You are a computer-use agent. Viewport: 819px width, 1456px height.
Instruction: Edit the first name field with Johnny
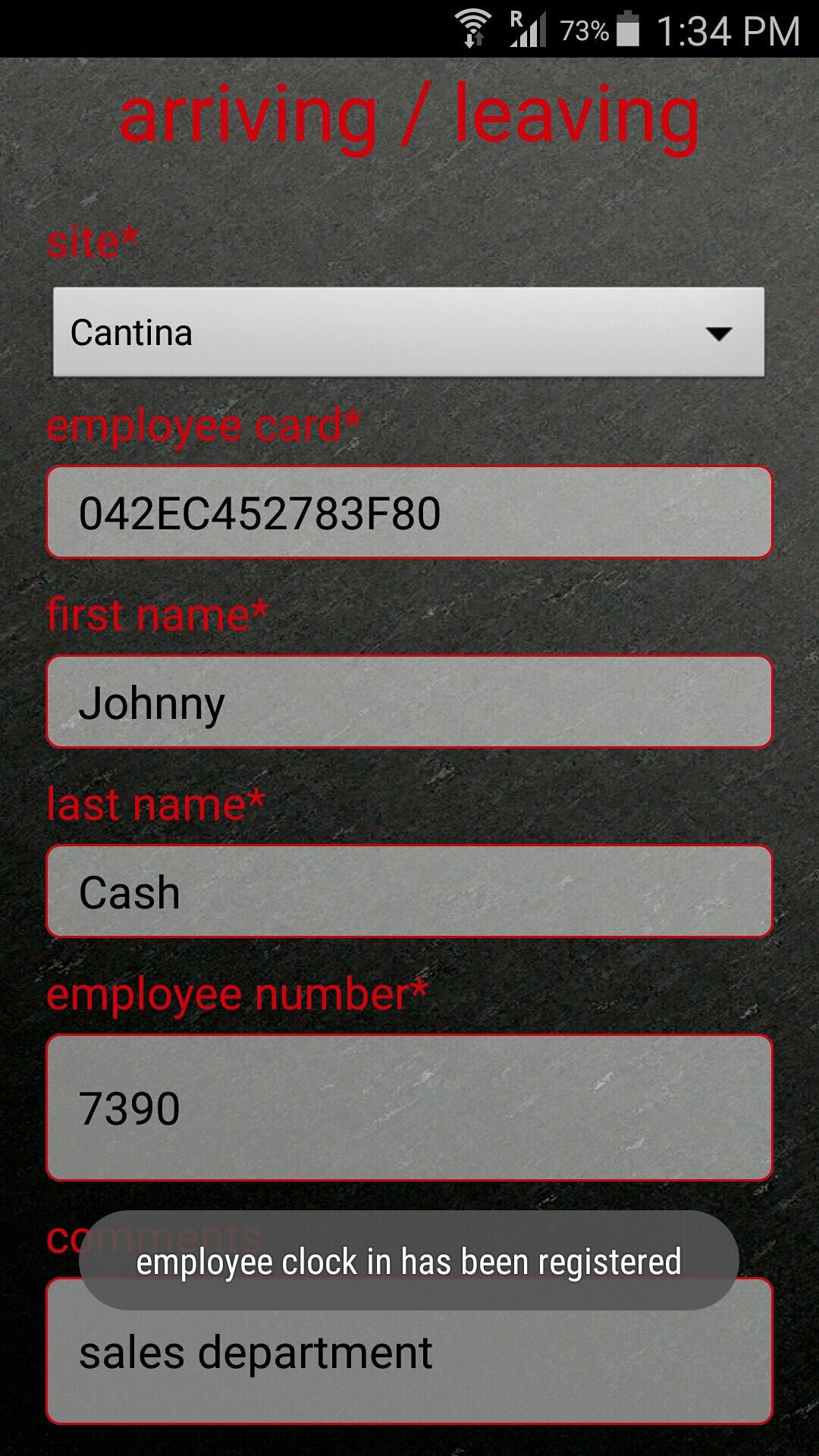pos(409,702)
